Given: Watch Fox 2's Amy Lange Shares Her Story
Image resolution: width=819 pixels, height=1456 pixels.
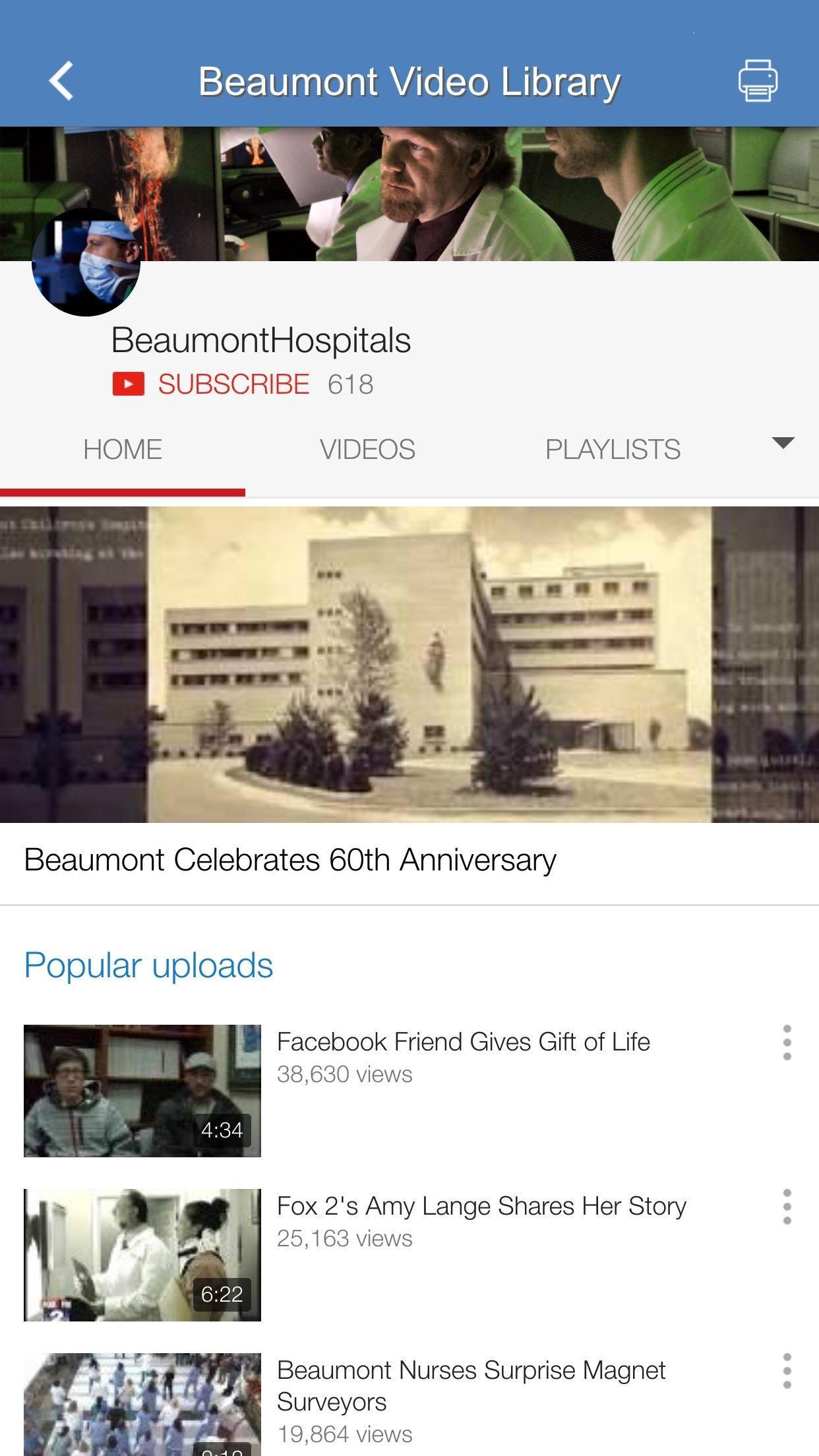Looking at the screenshot, I should point(481,1206).
